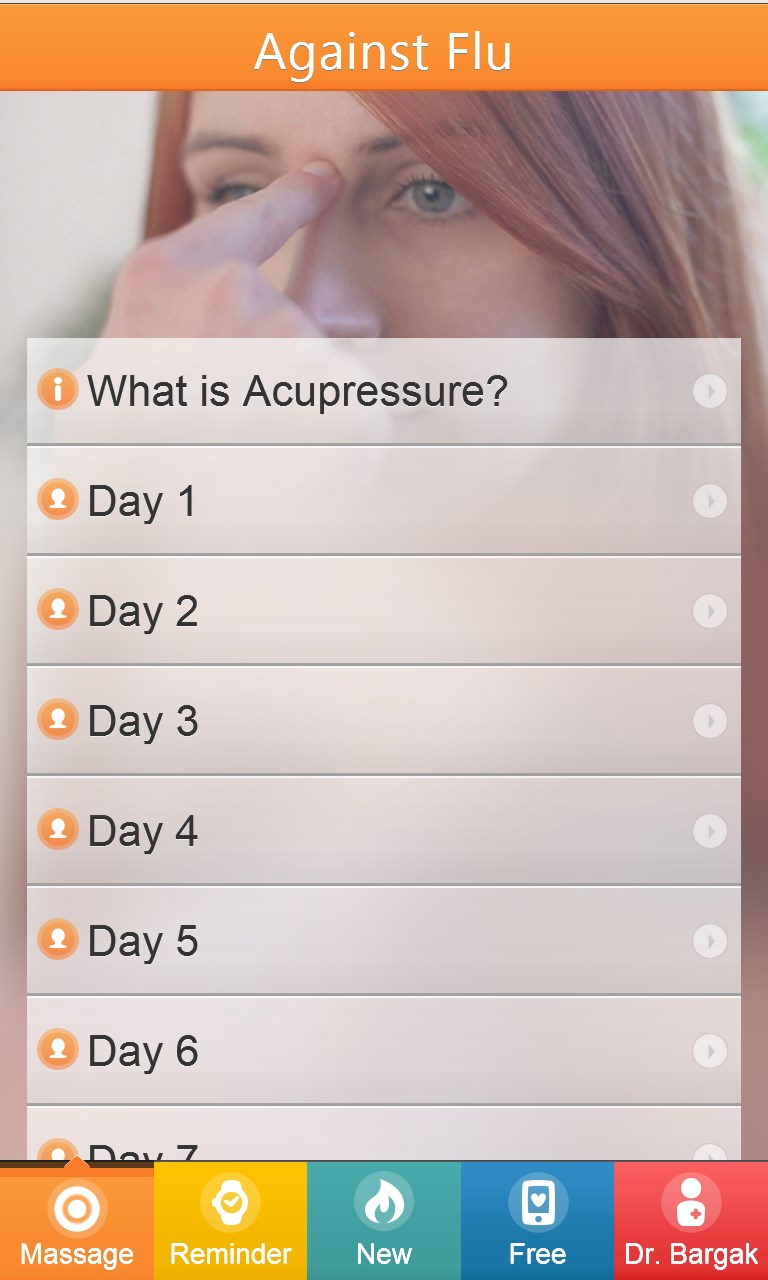Open Day 3 instructions
This screenshot has width=768, height=1280.
[383, 721]
